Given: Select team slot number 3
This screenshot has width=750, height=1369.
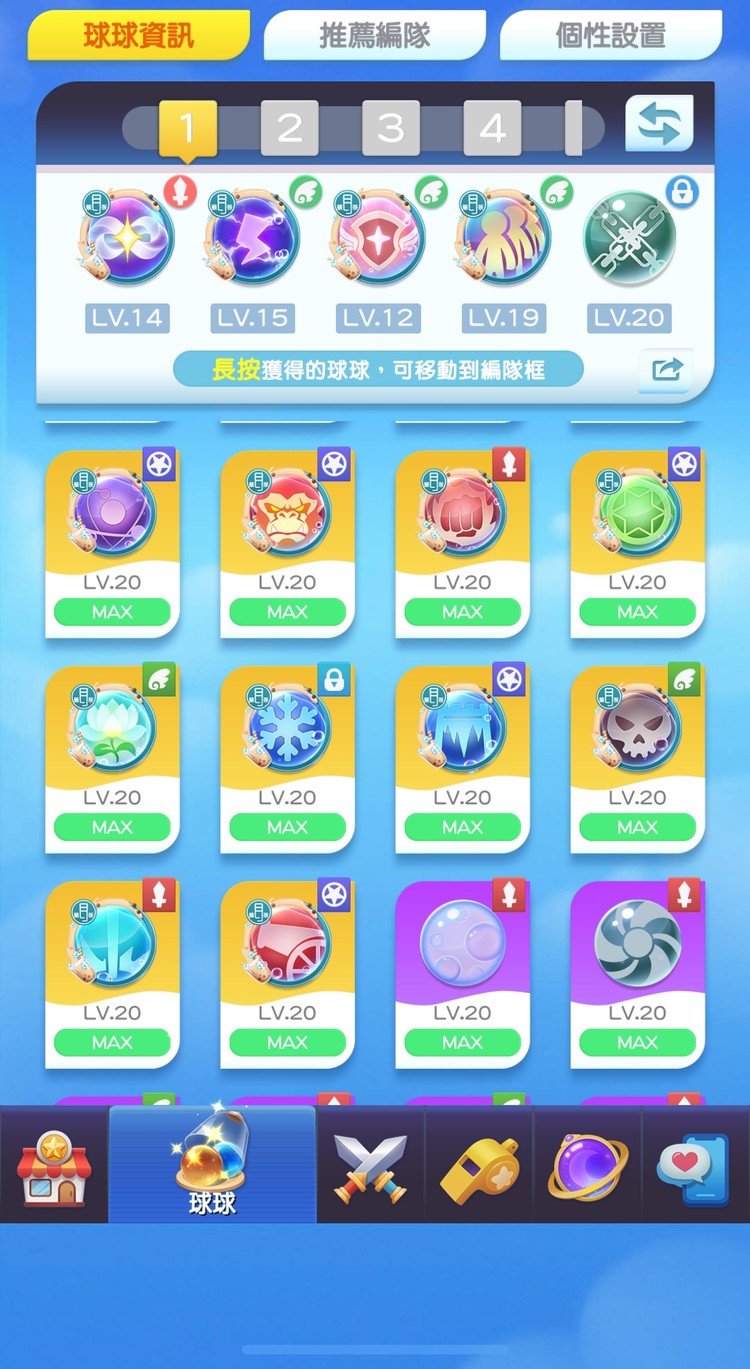Looking at the screenshot, I should tap(390, 128).
